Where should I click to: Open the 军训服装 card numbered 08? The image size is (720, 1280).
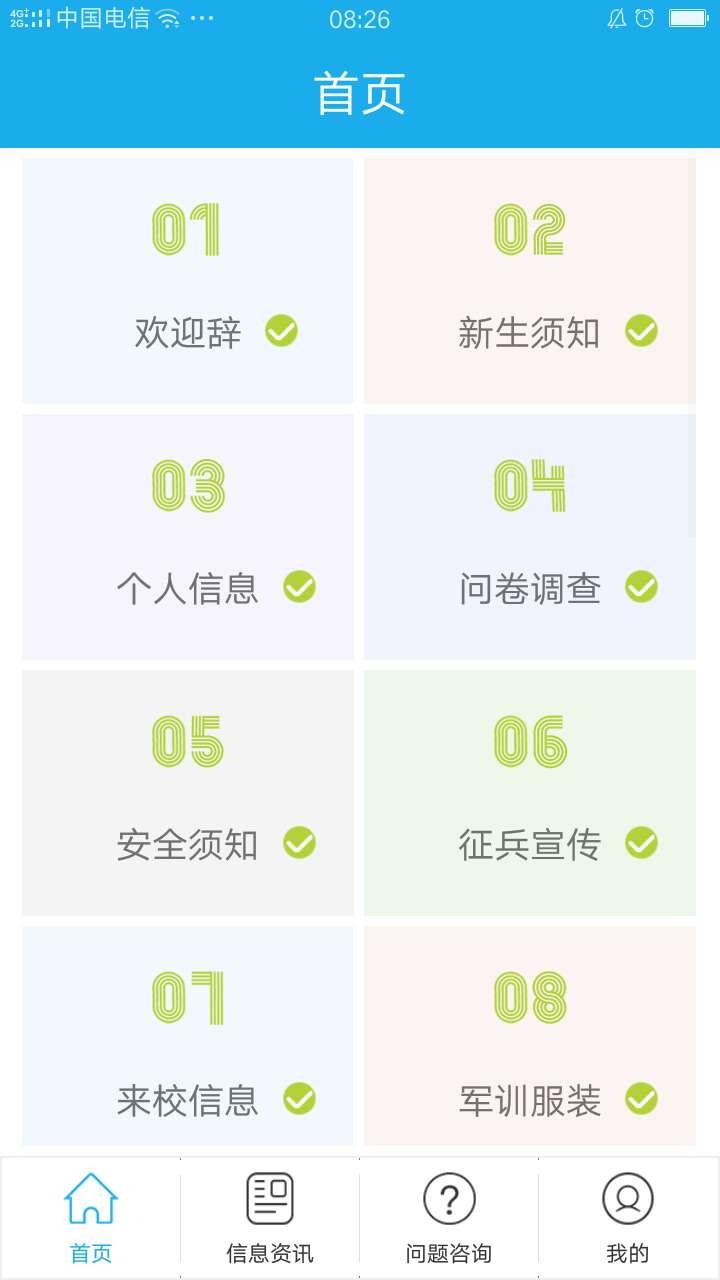click(x=530, y=1040)
